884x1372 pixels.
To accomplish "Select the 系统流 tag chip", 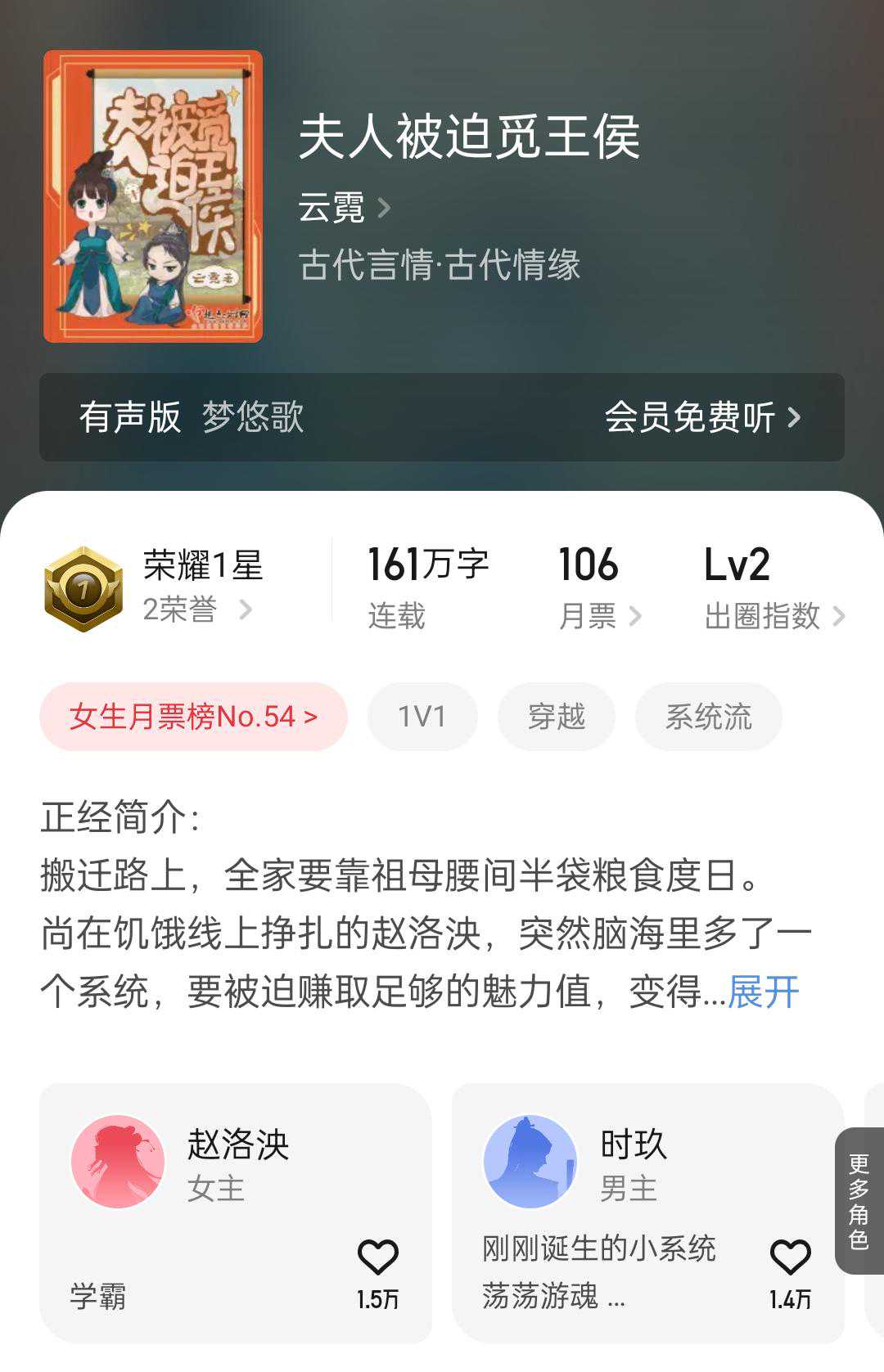I will pyautogui.click(x=708, y=717).
